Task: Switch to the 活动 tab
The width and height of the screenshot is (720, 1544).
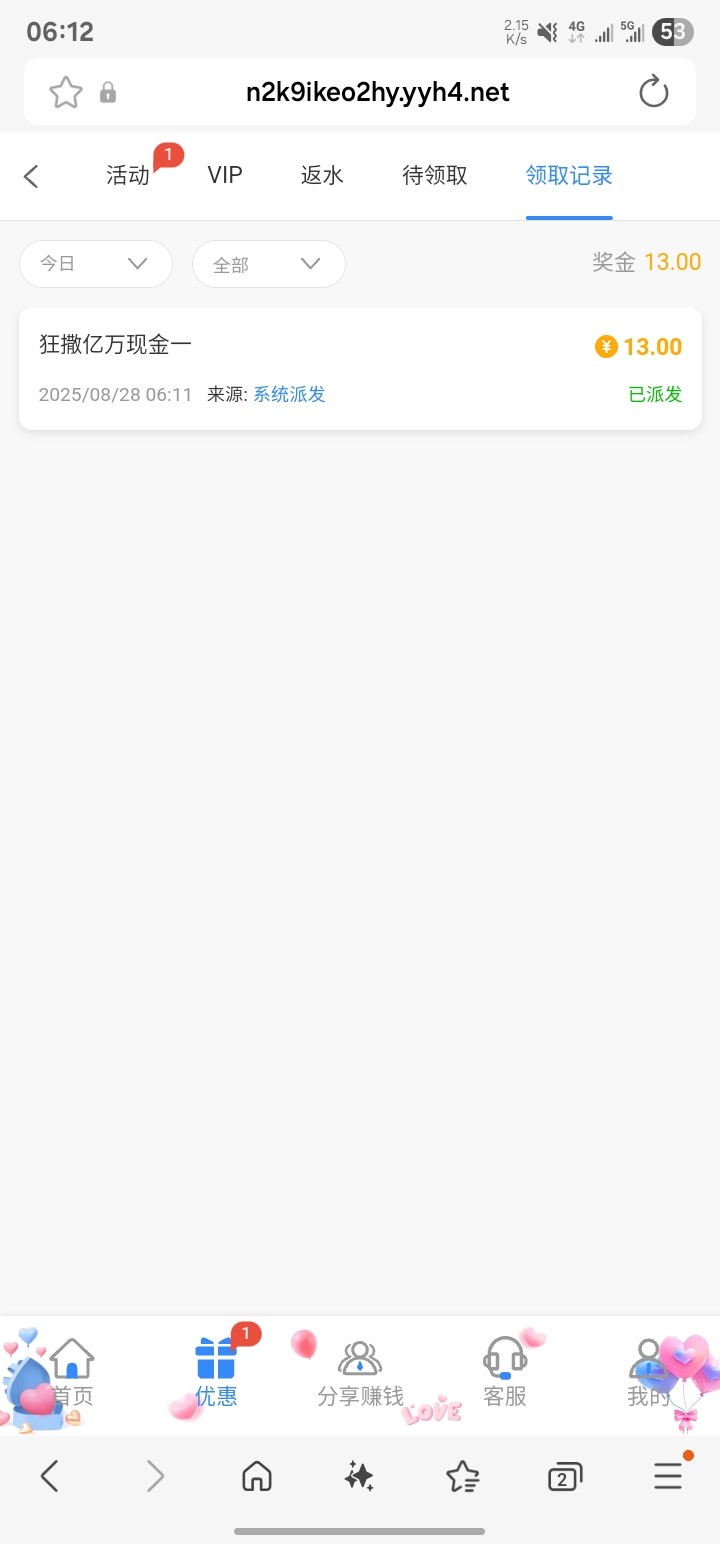Action: coord(128,176)
